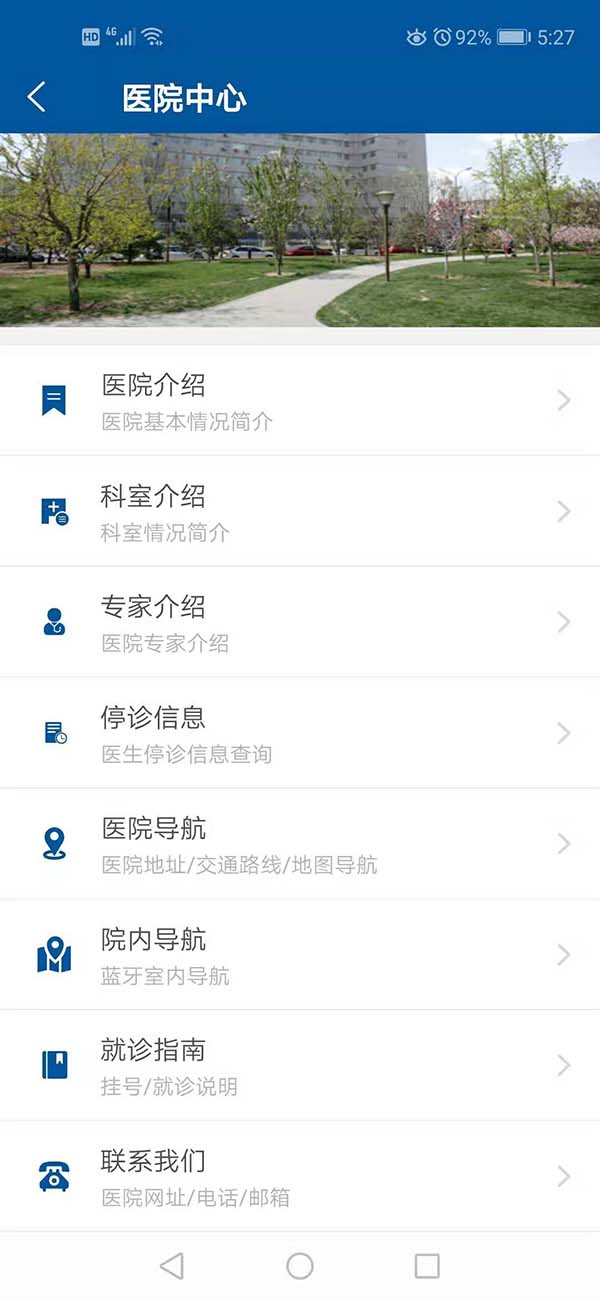Read the 就诊指南 visit guide
Viewport: 600px width, 1300px height.
(x=300, y=1066)
